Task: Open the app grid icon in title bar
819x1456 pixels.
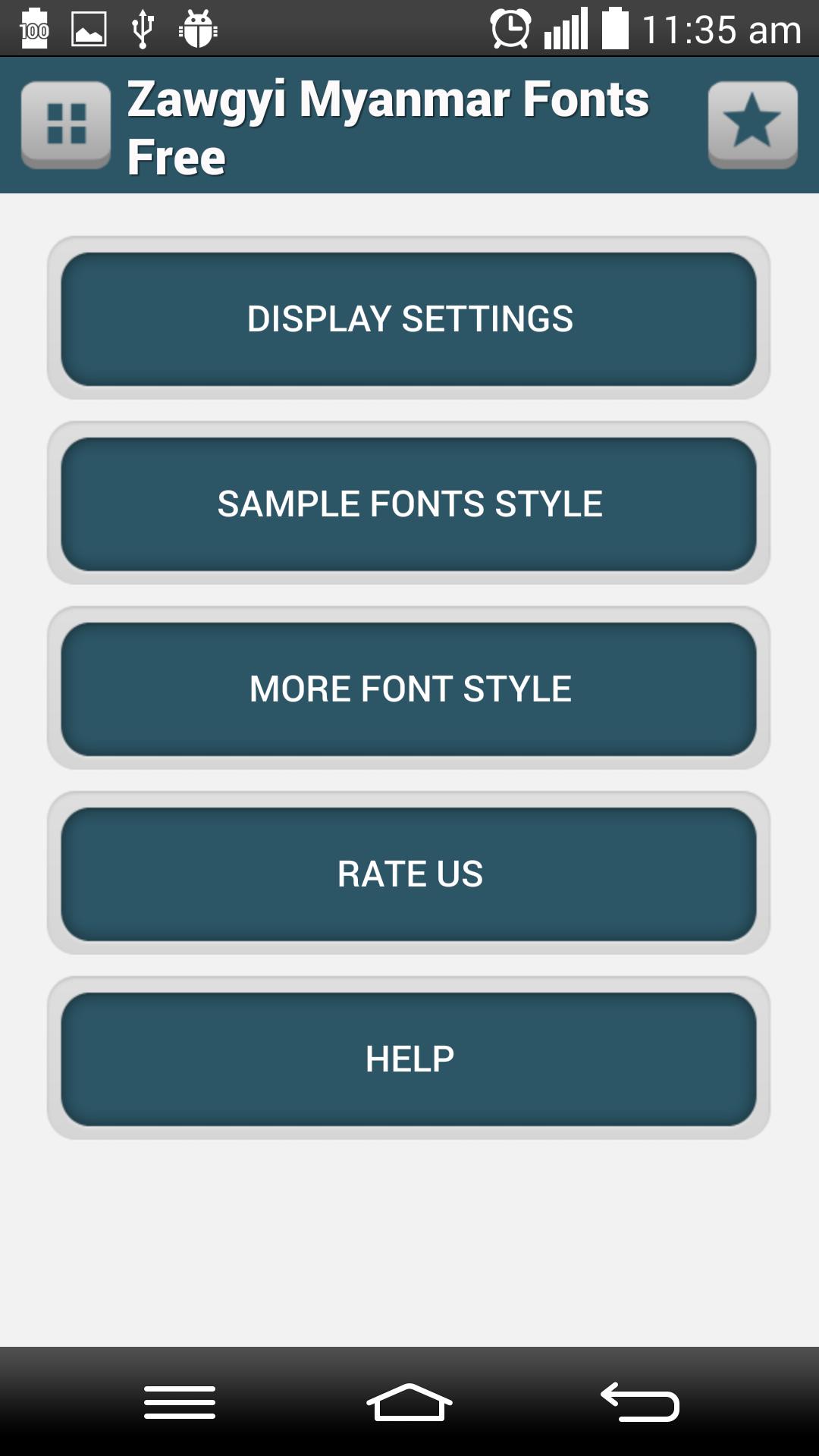Action: tap(67, 124)
